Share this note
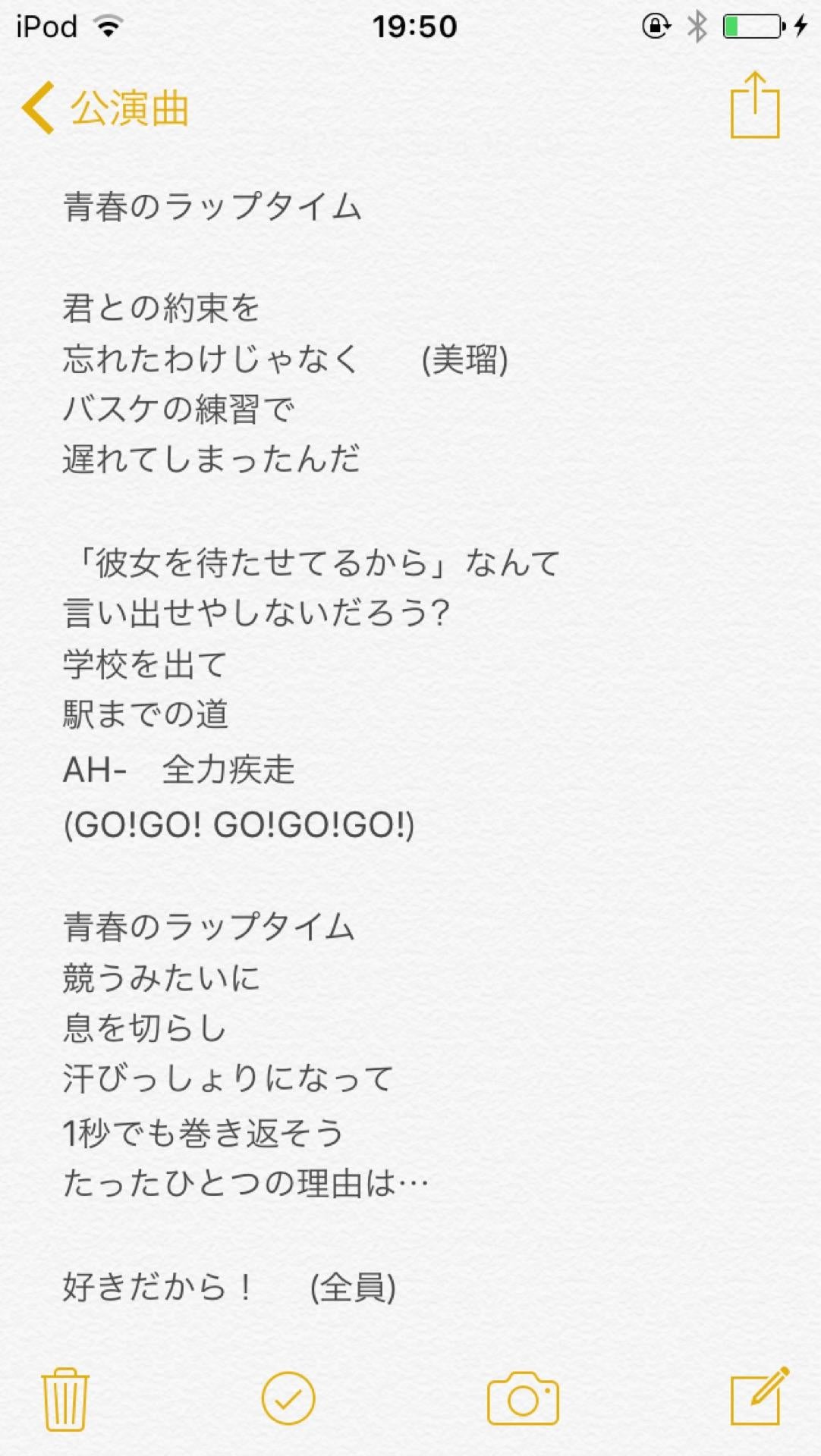Screen dimensions: 821x1456 coord(754,106)
